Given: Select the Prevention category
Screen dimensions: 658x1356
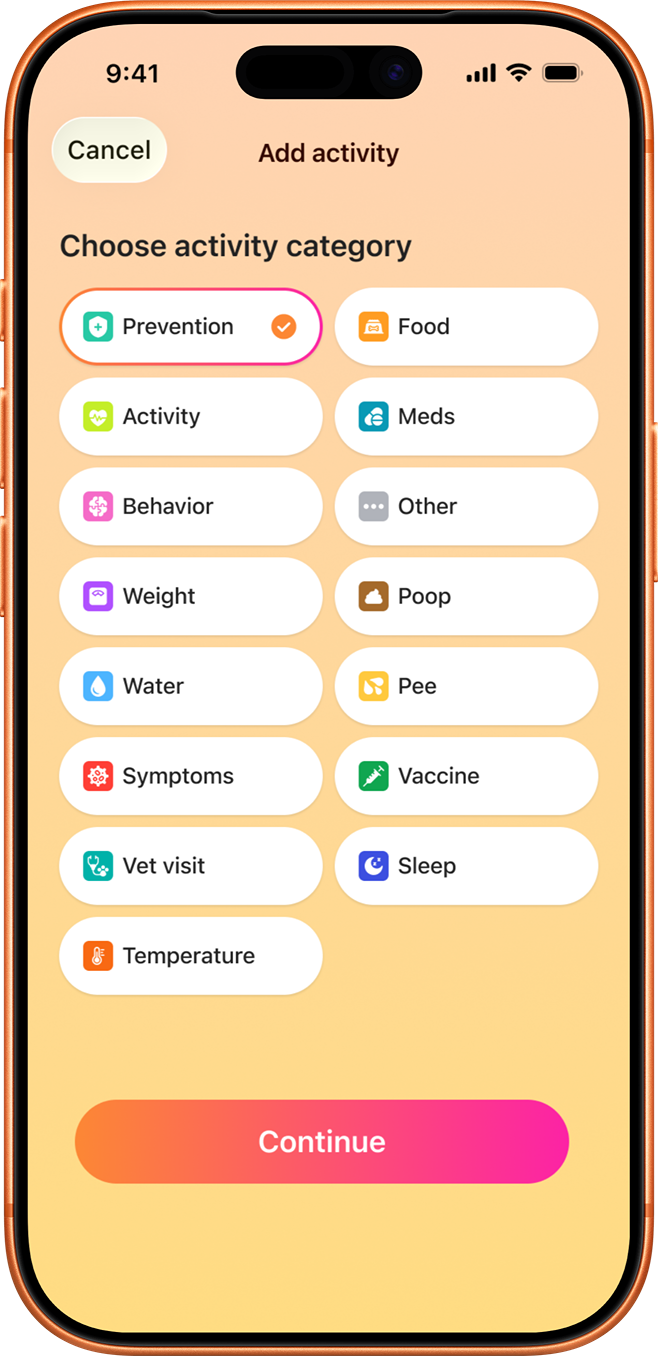Looking at the screenshot, I should (x=190, y=327).
